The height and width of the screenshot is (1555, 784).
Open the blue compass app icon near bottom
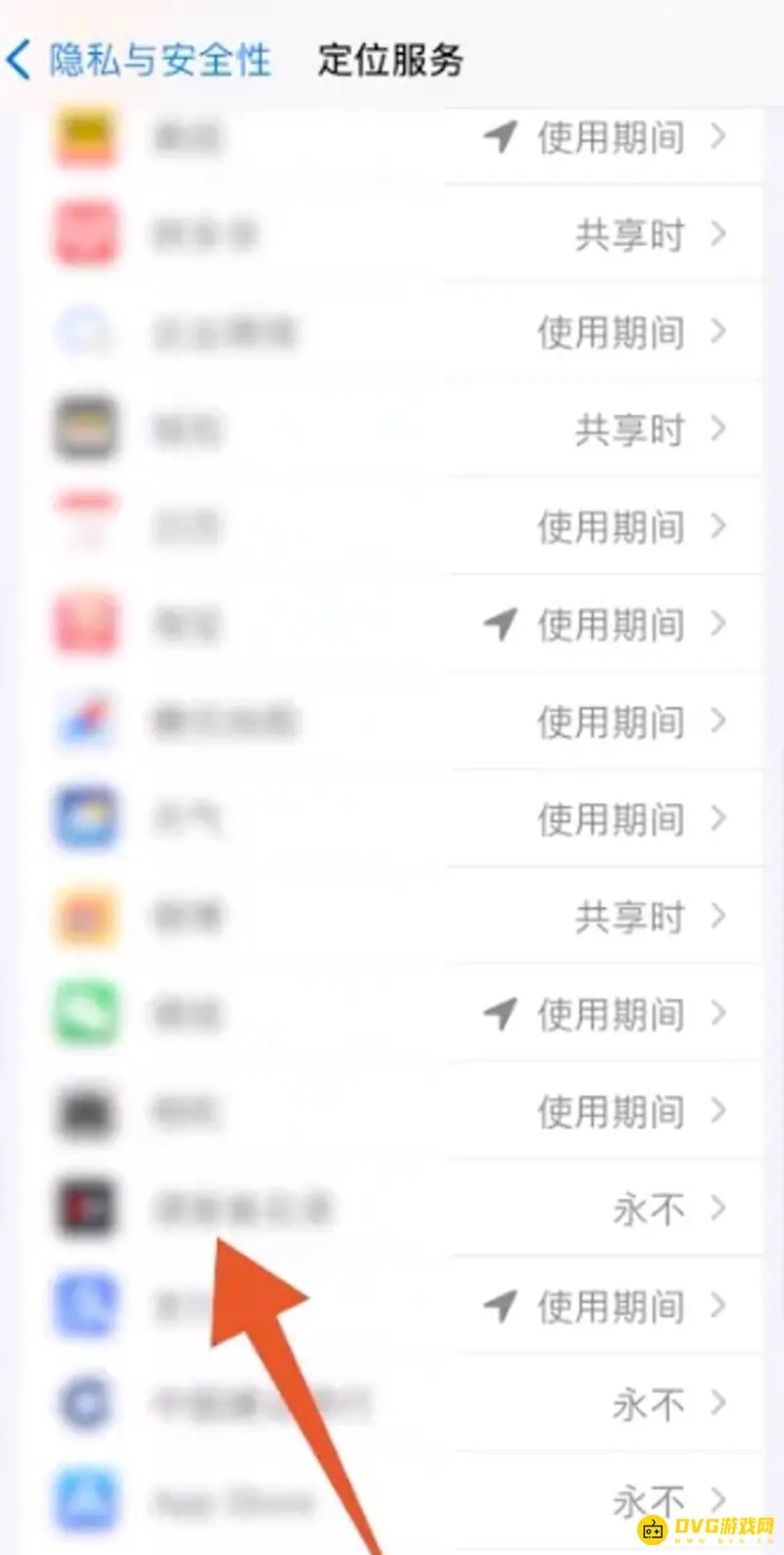click(85, 1404)
